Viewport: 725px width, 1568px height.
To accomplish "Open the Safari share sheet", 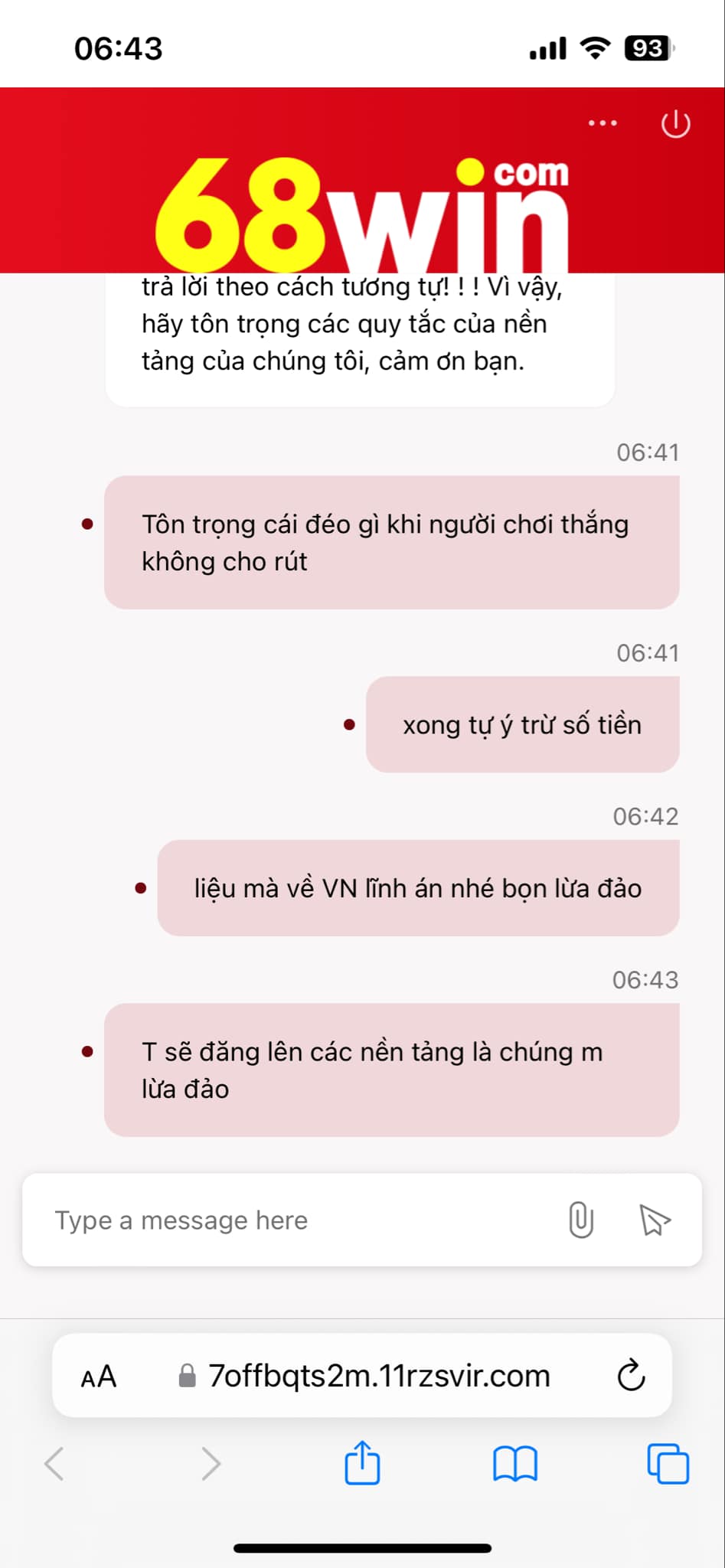I will coord(362,1462).
